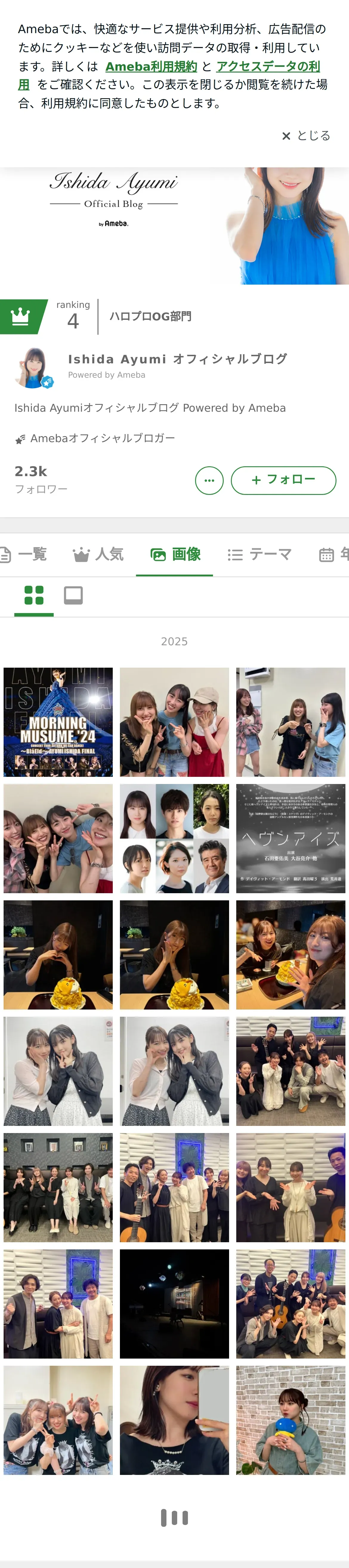Screen dimensions: 349x1568
Task: Open the ヘヴンアイズ poster image
Action: [x=291, y=838]
